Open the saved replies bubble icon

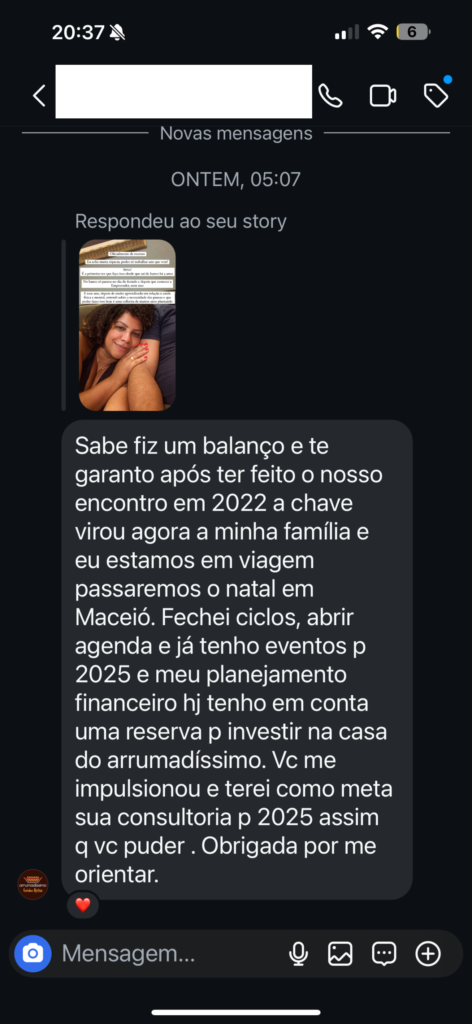point(385,954)
